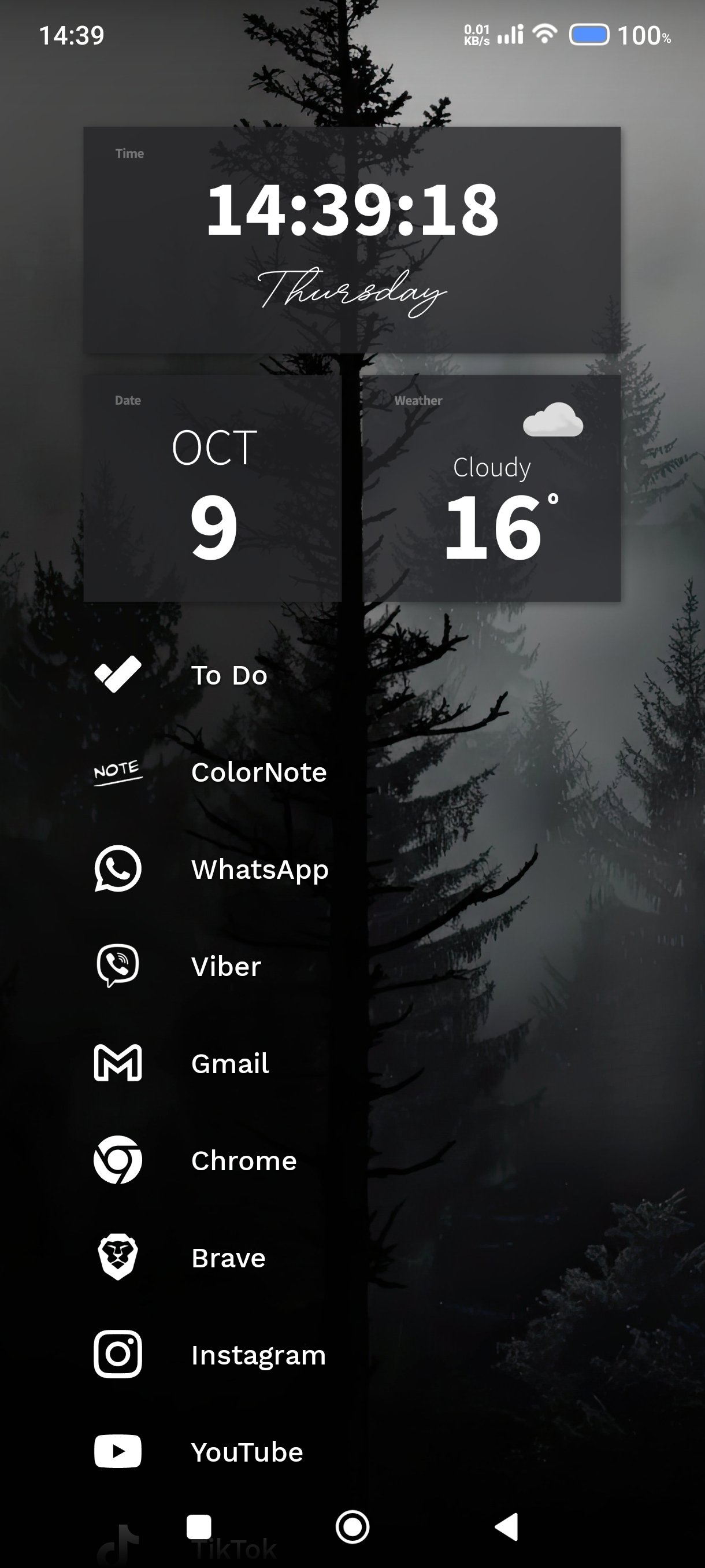Viewport: 705px width, 1568px height.
Task: Show recent apps with the square button
Action: click(199, 1526)
